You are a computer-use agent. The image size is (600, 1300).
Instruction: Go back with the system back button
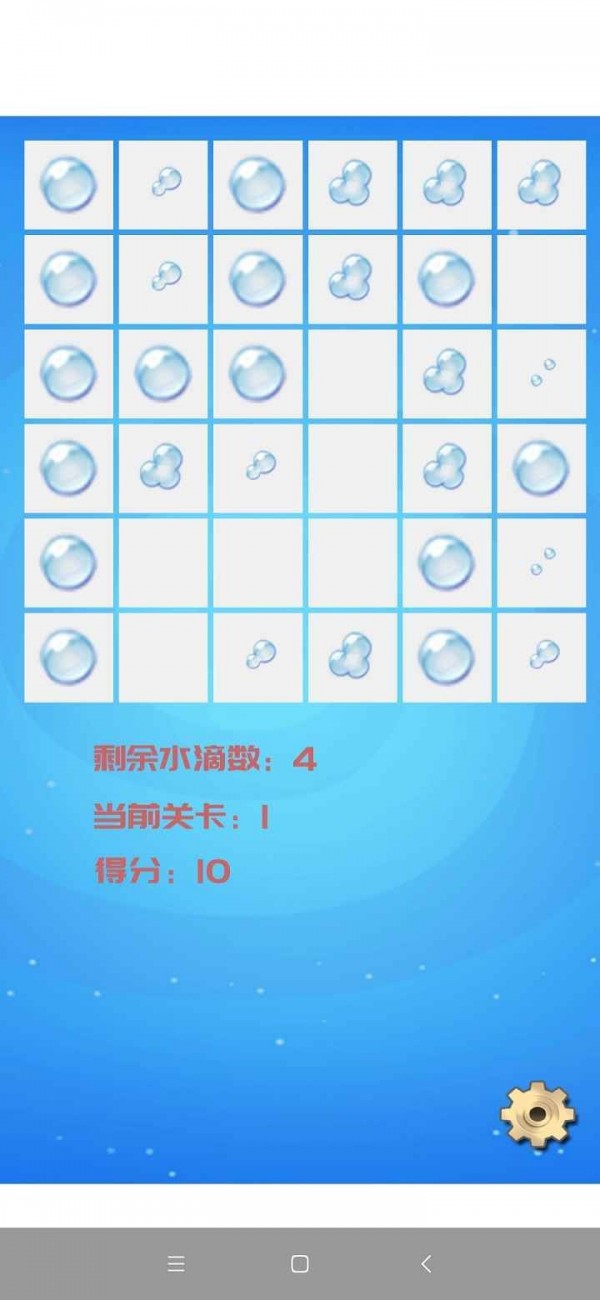point(426,1264)
